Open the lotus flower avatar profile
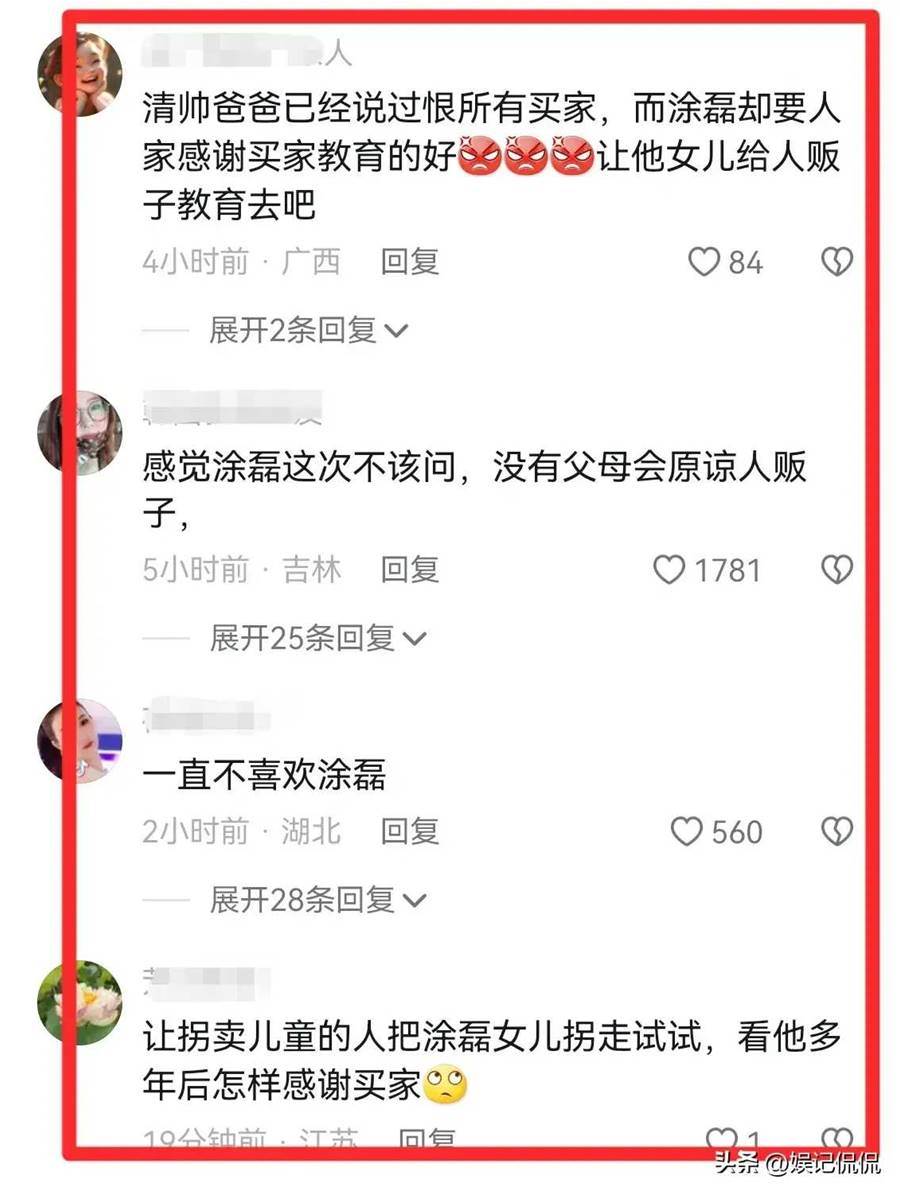Screen dimensions: 900x1194 point(79,1002)
